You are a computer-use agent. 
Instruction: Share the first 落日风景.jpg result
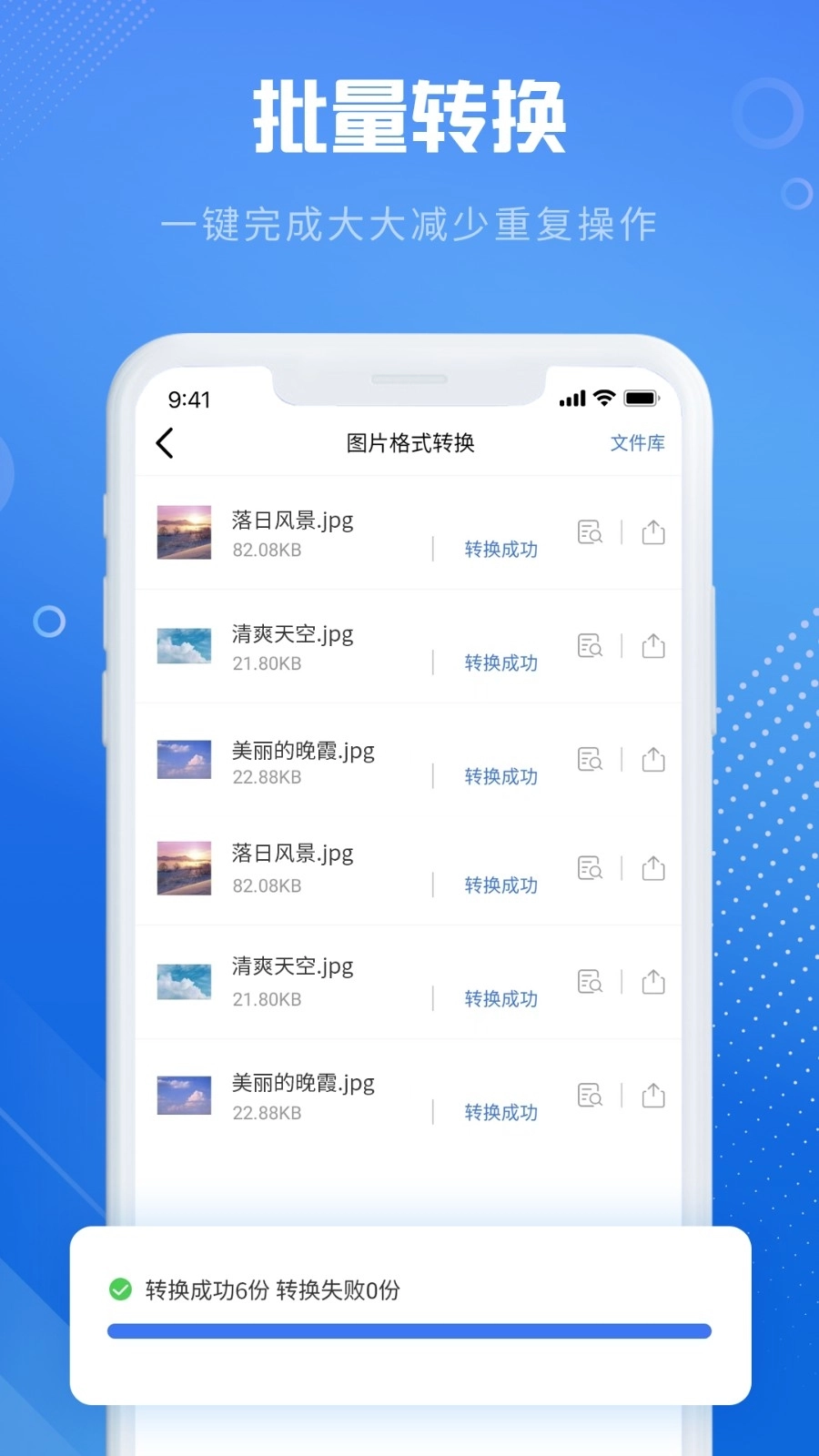coord(652,532)
